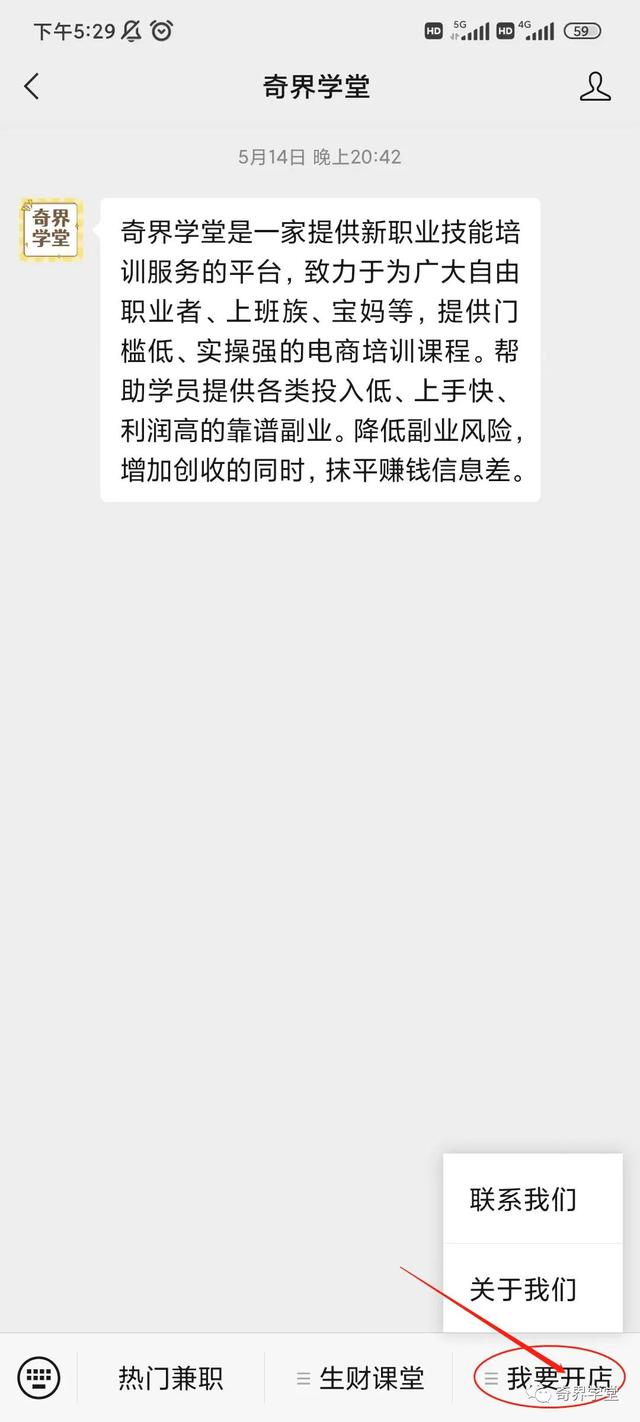The image size is (640, 1422).
Task: Go back from the 奇界学堂 chat
Action: pos(32,87)
